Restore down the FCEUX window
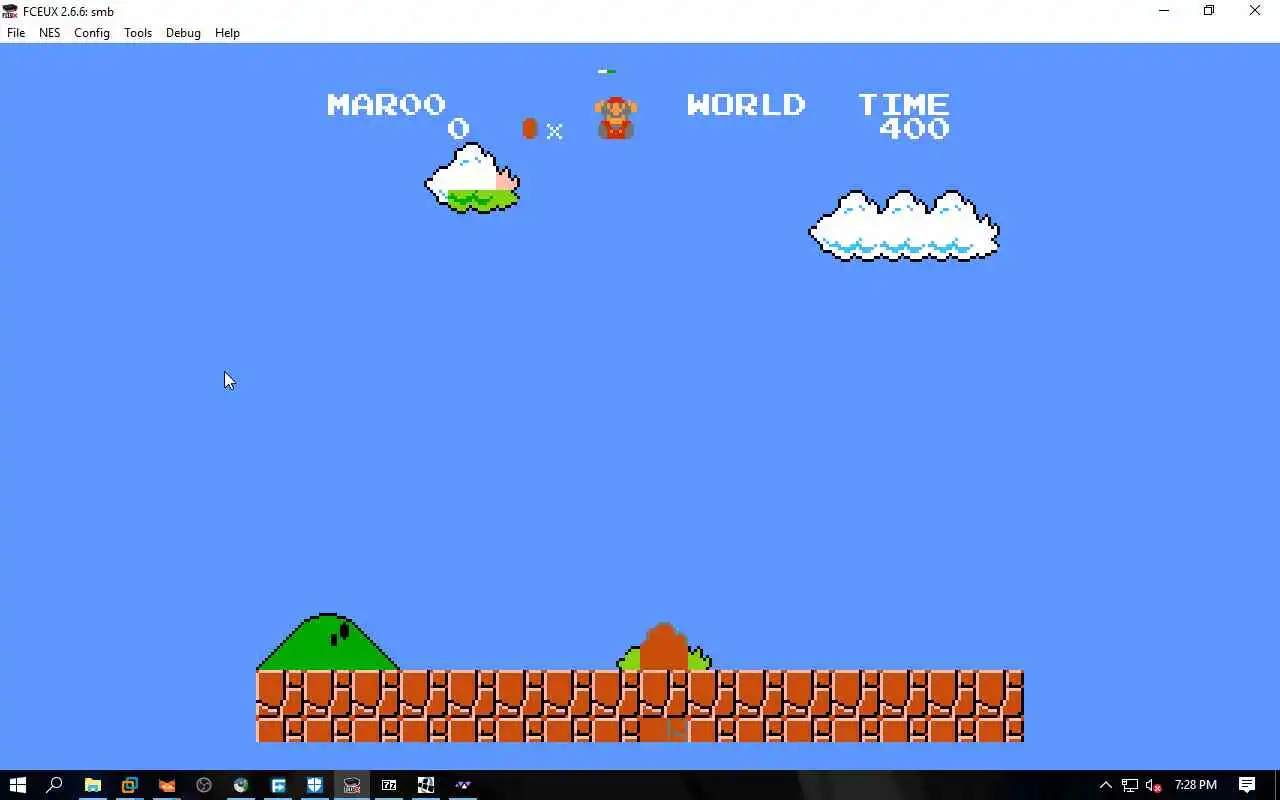The image size is (1280, 800). point(1209,11)
